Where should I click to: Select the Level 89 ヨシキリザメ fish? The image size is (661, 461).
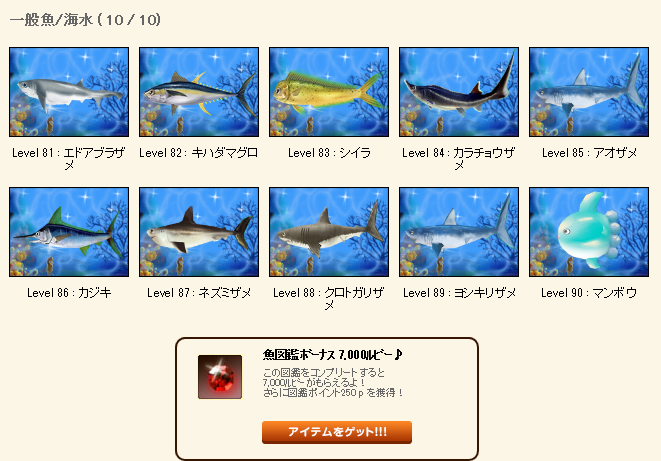coord(459,232)
